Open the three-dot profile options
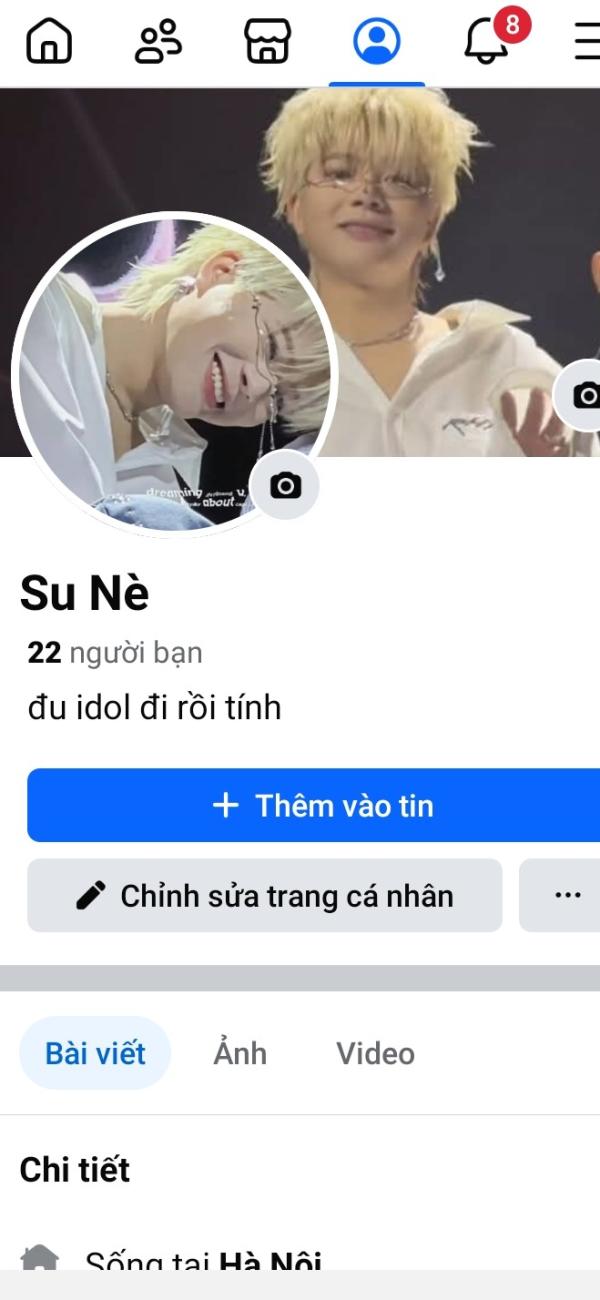 [566, 896]
